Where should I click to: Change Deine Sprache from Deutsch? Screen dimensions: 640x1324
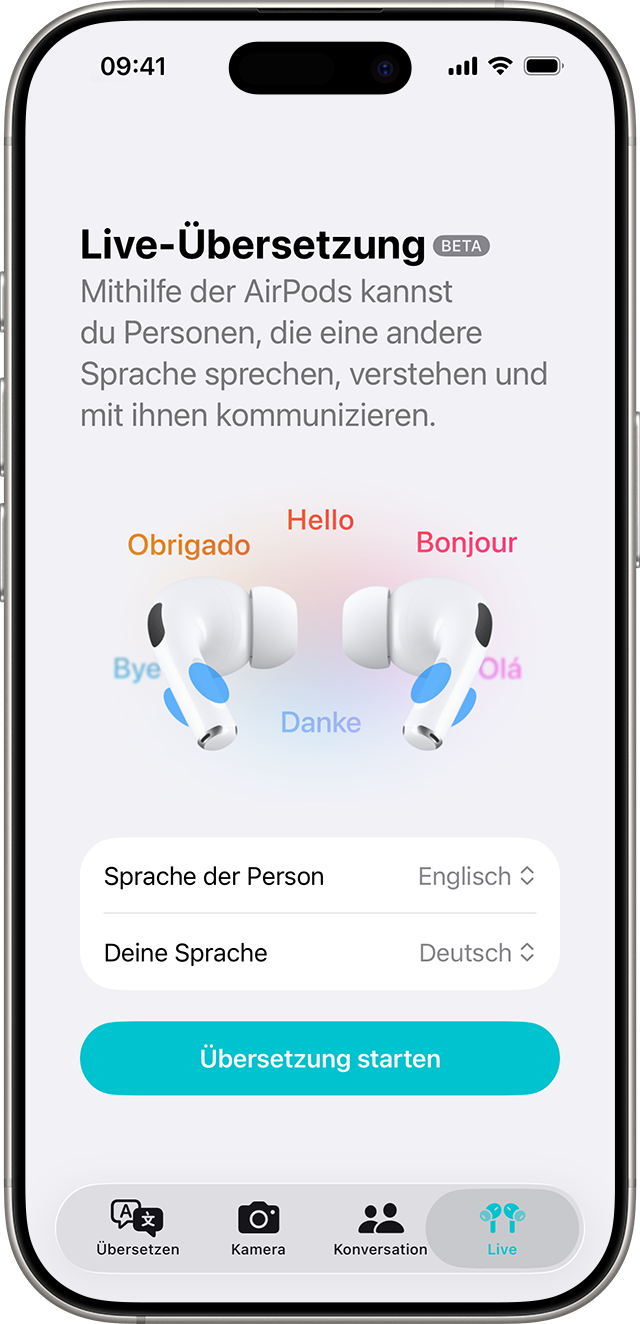(x=476, y=953)
